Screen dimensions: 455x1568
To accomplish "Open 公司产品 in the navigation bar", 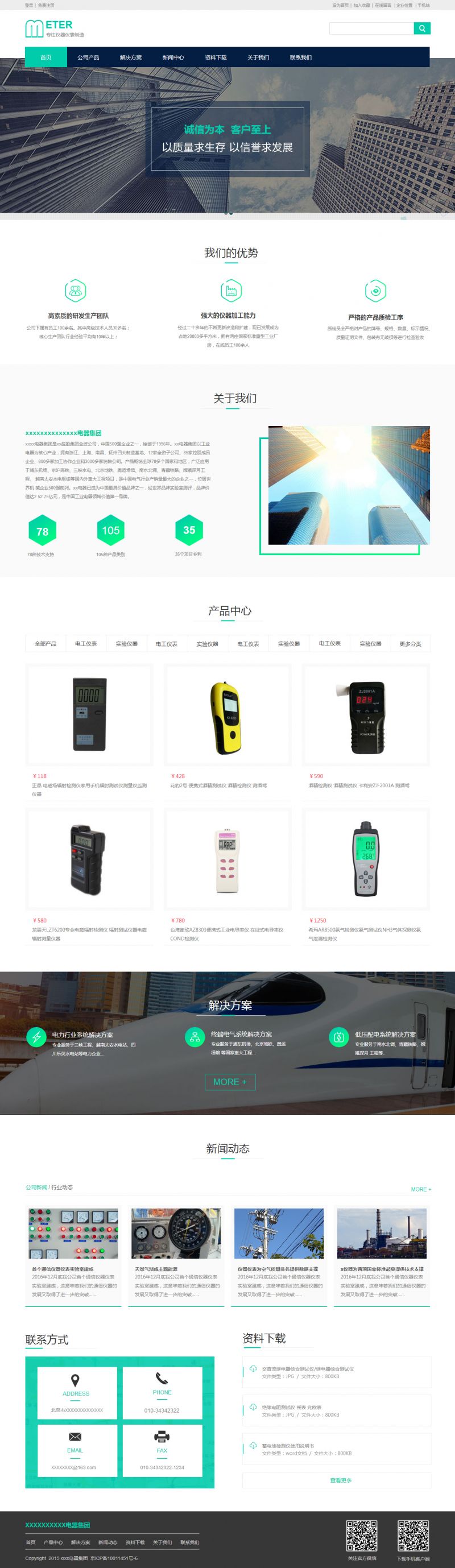I will (88, 57).
